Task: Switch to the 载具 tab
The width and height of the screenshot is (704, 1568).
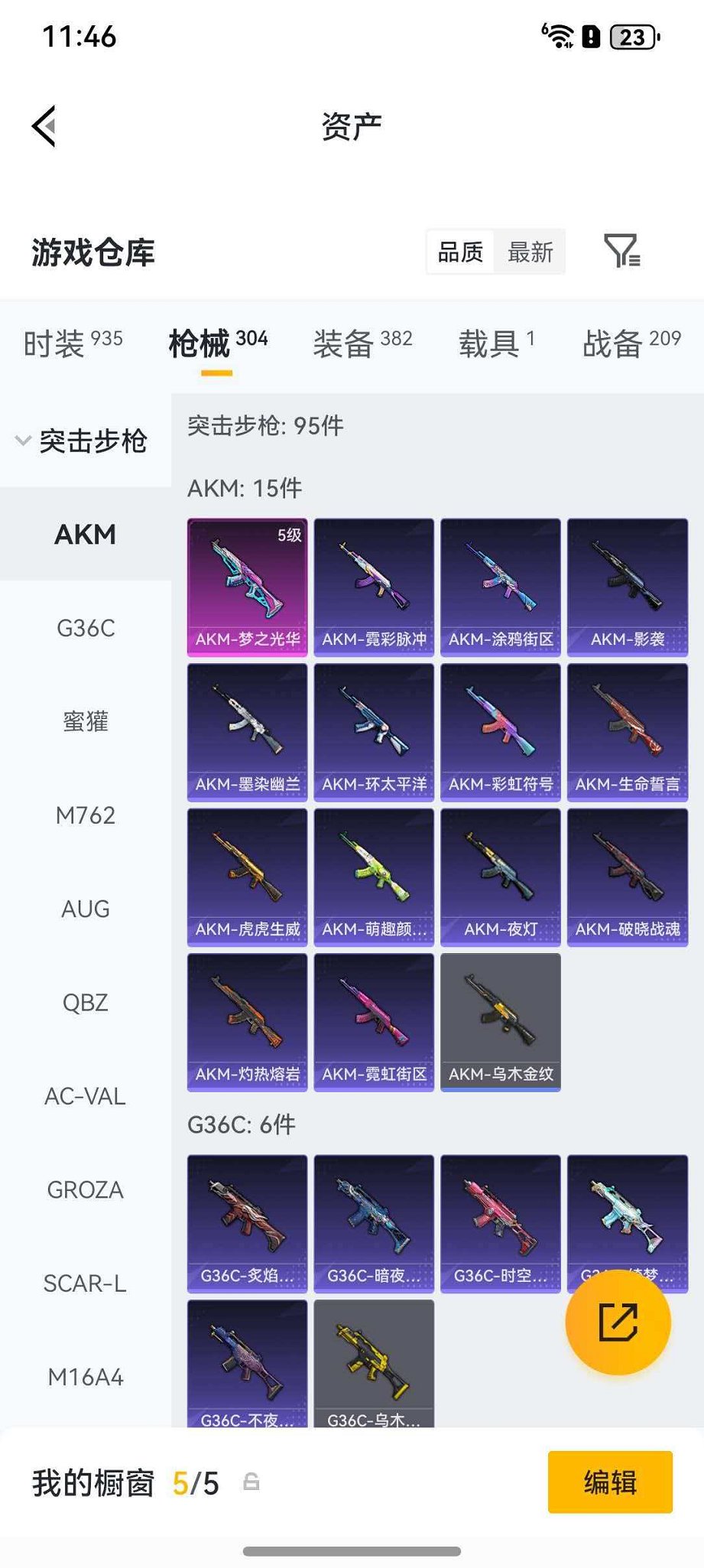Action: coord(496,343)
